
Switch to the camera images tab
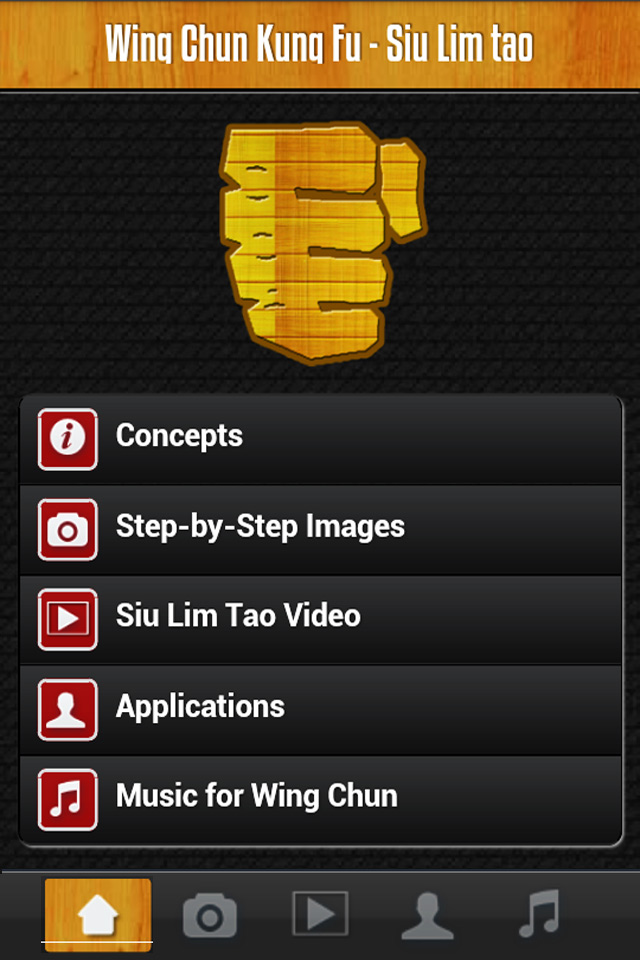click(x=209, y=914)
